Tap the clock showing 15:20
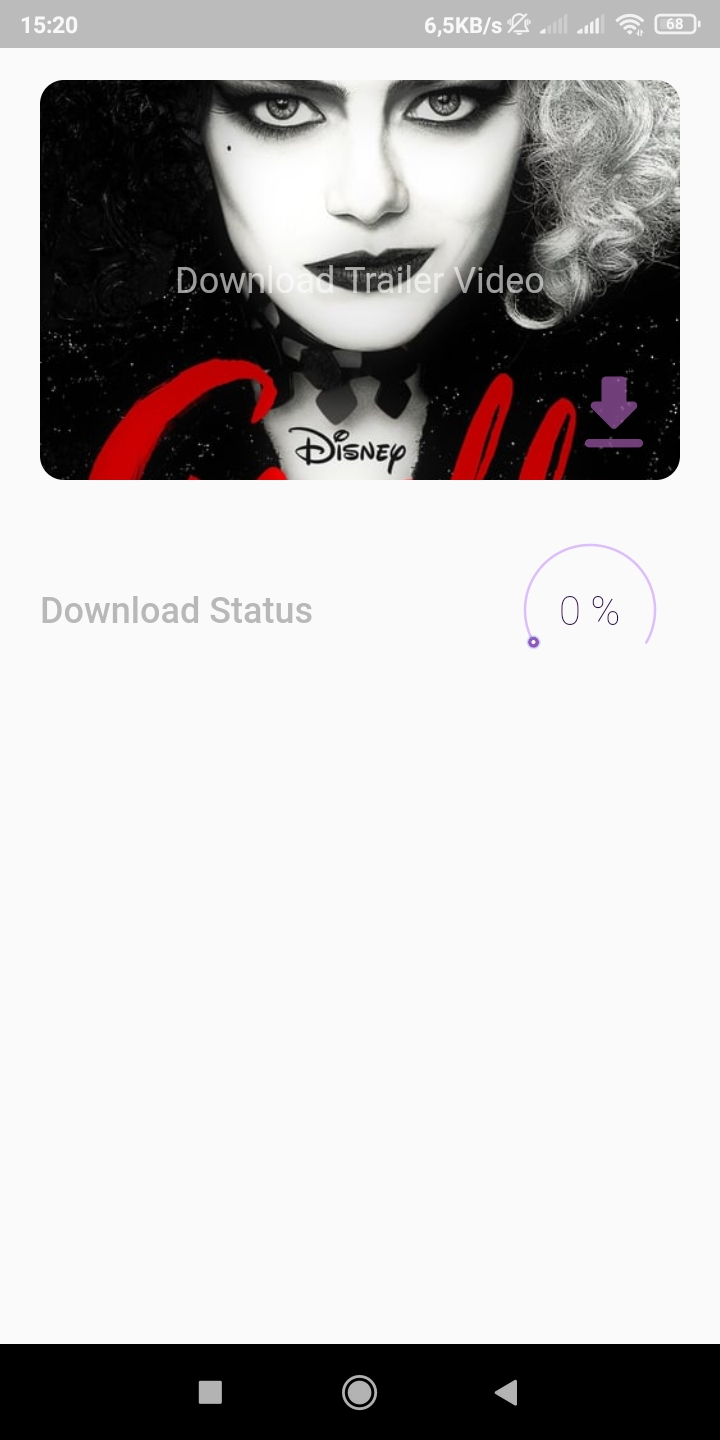Image resolution: width=720 pixels, height=1440 pixels. point(52,24)
